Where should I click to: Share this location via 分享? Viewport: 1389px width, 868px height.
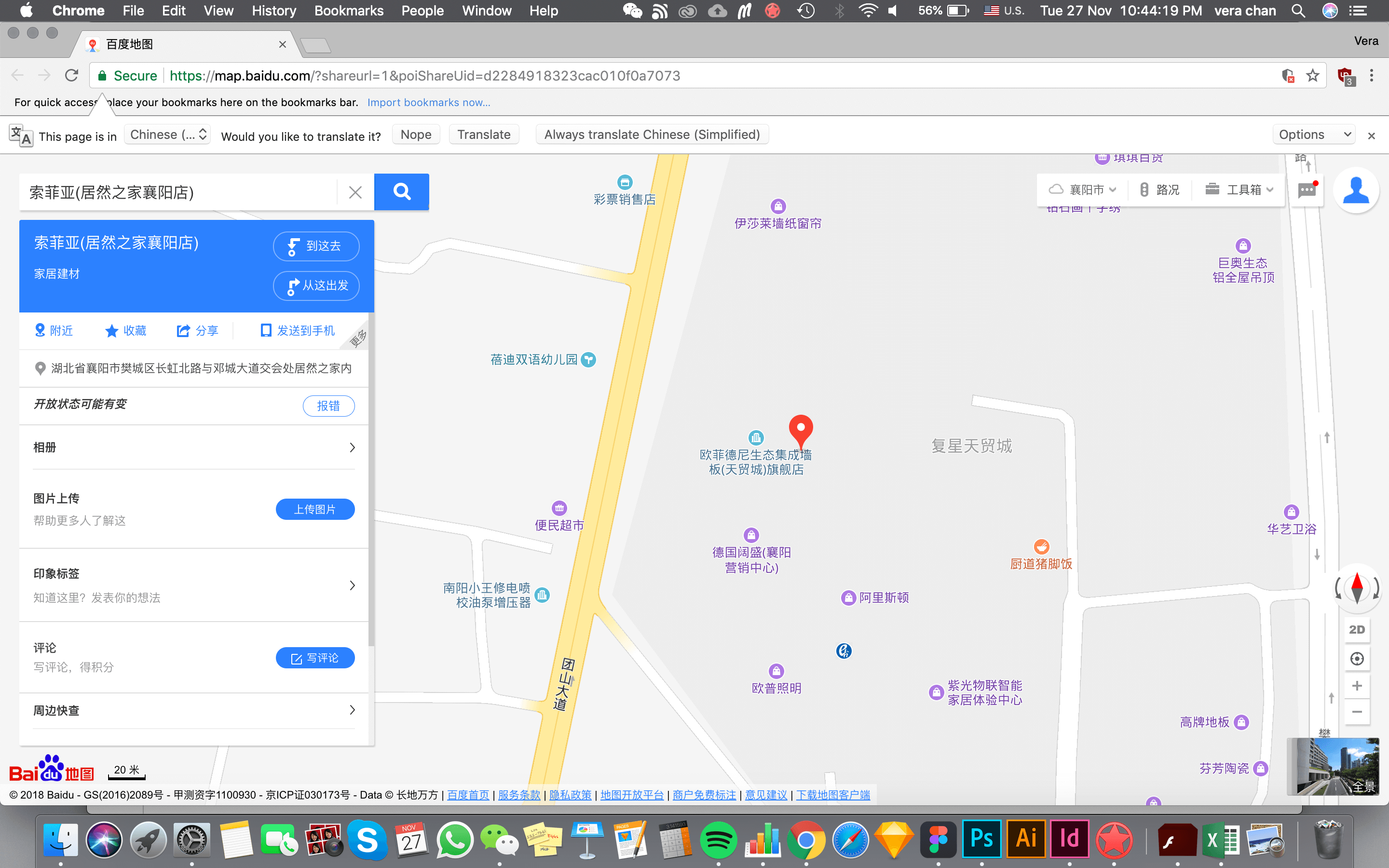coord(197,331)
